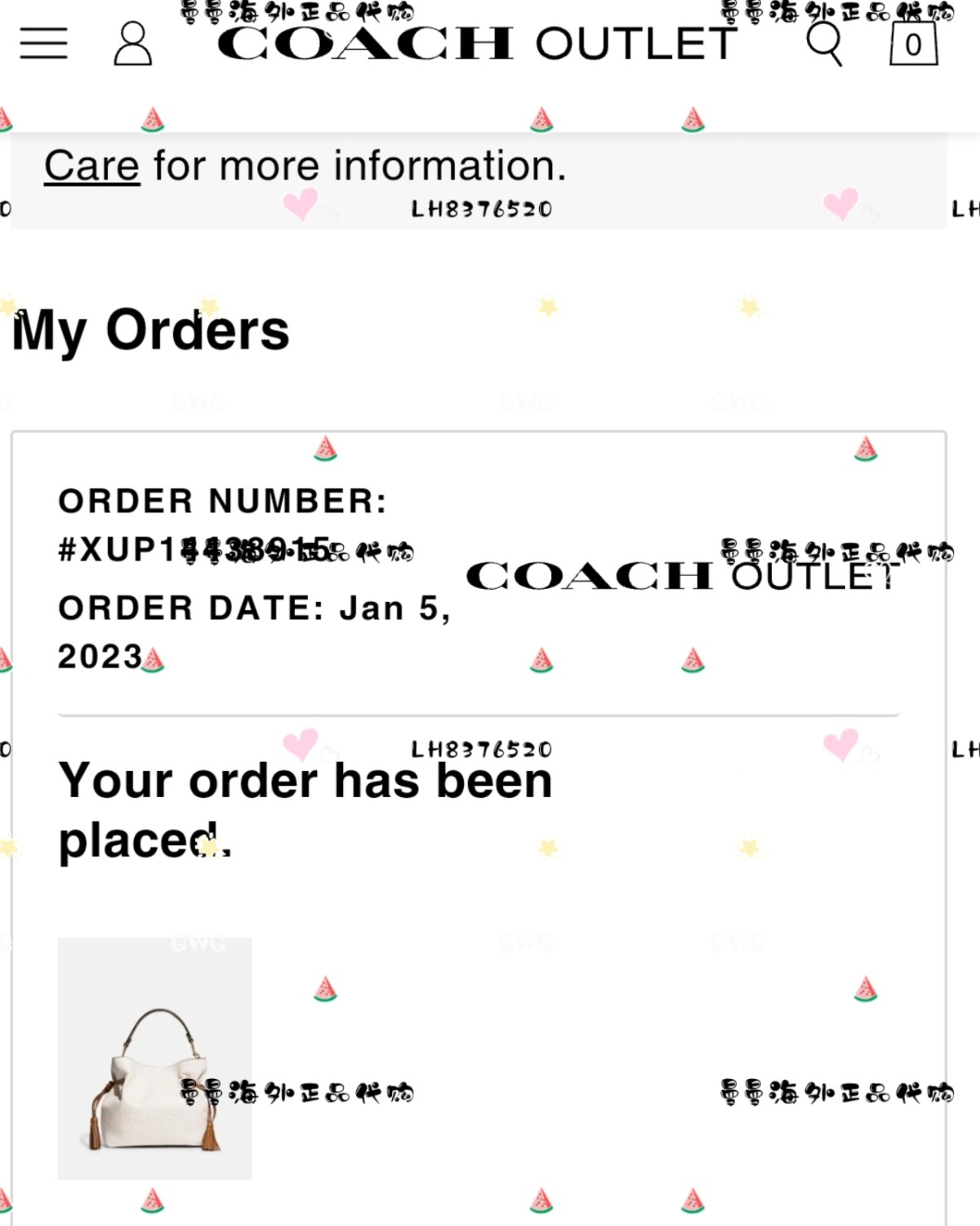The image size is (980, 1226).
Task: Open the search magnifier
Action: (x=823, y=43)
